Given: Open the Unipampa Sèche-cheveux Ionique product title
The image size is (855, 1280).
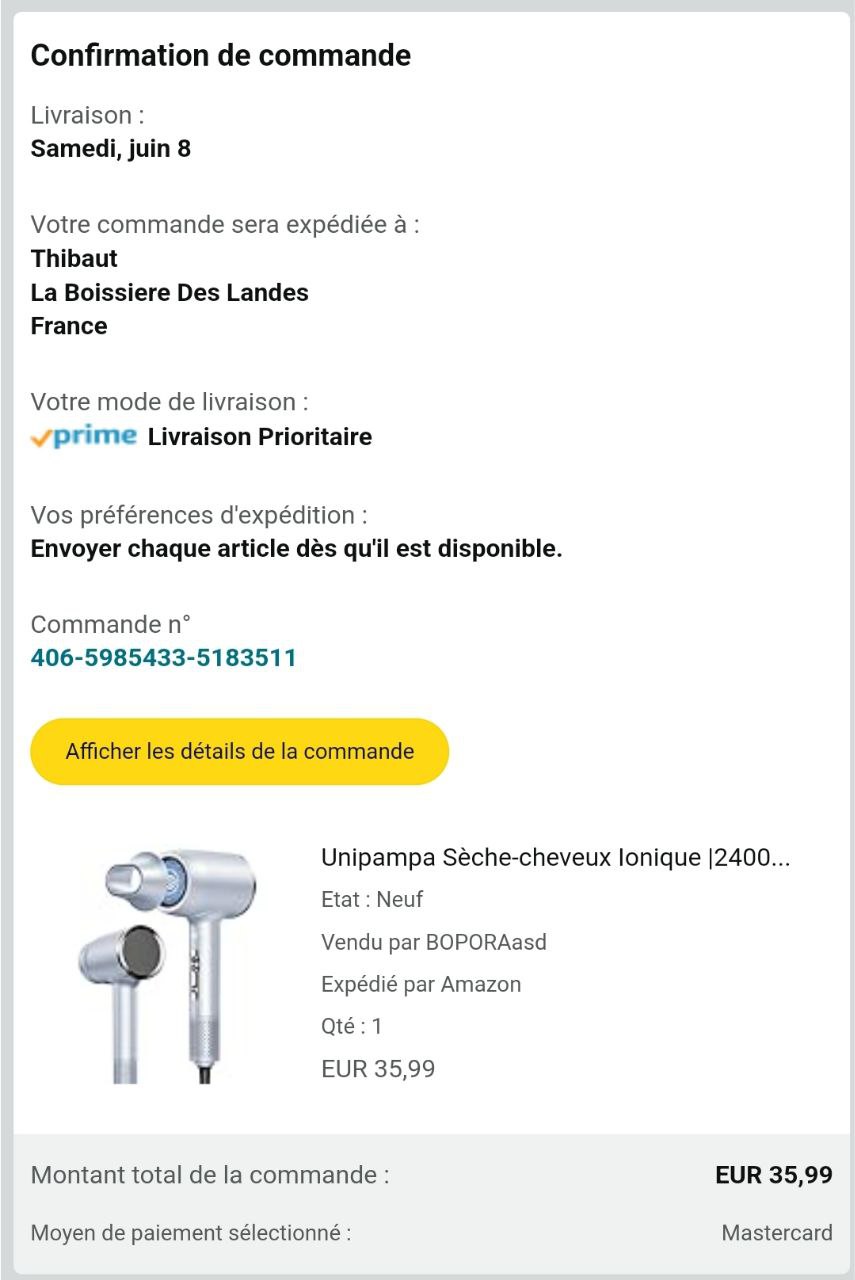Looking at the screenshot, I should [555, 858].
